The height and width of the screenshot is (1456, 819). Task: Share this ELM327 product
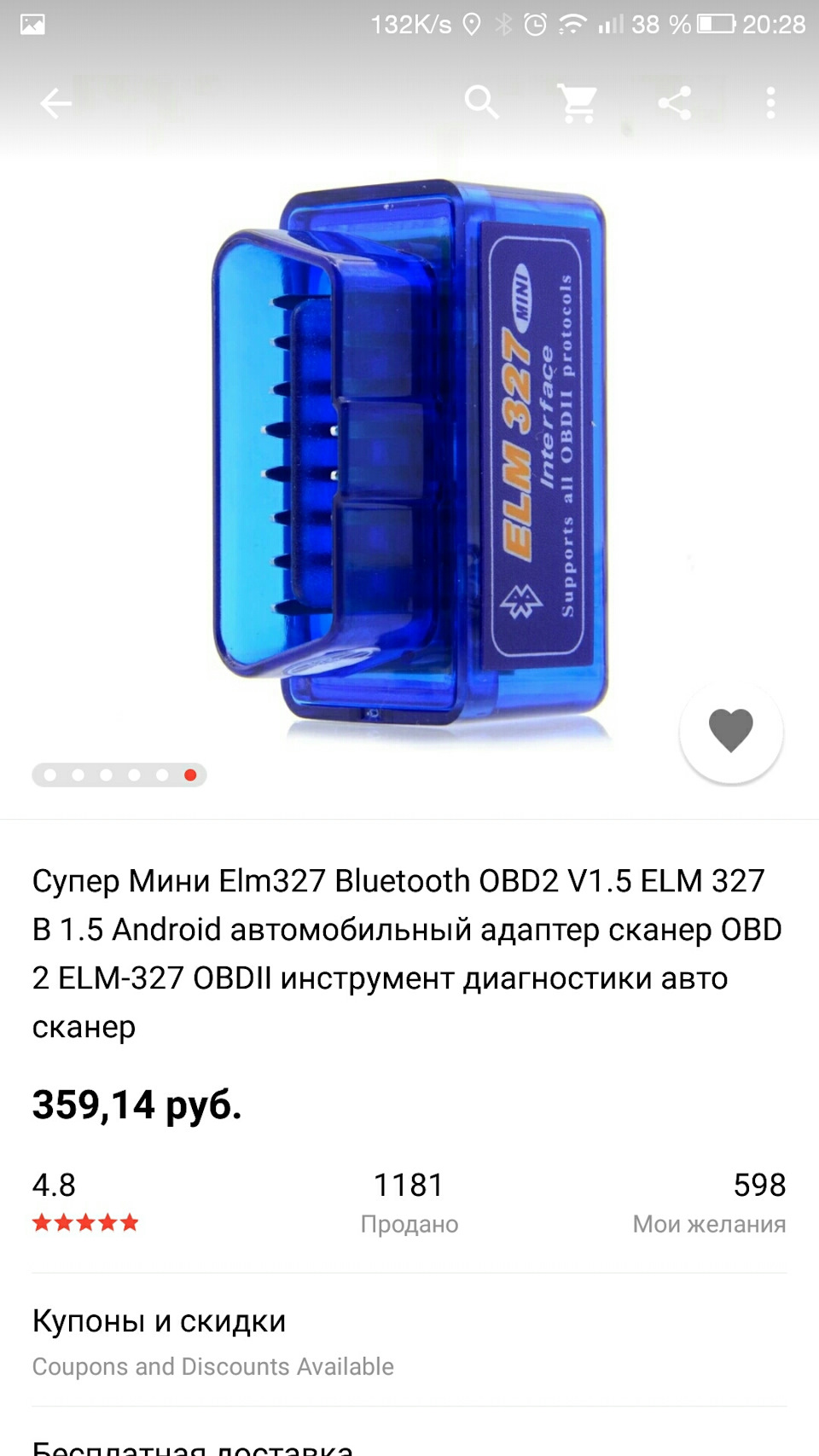[x=674, y=103]
